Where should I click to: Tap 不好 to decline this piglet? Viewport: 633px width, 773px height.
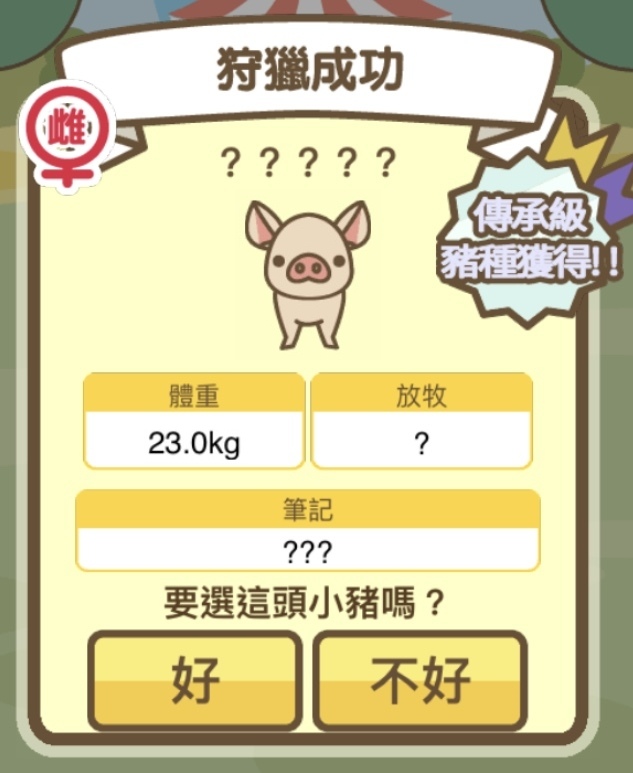pos(420,681)
